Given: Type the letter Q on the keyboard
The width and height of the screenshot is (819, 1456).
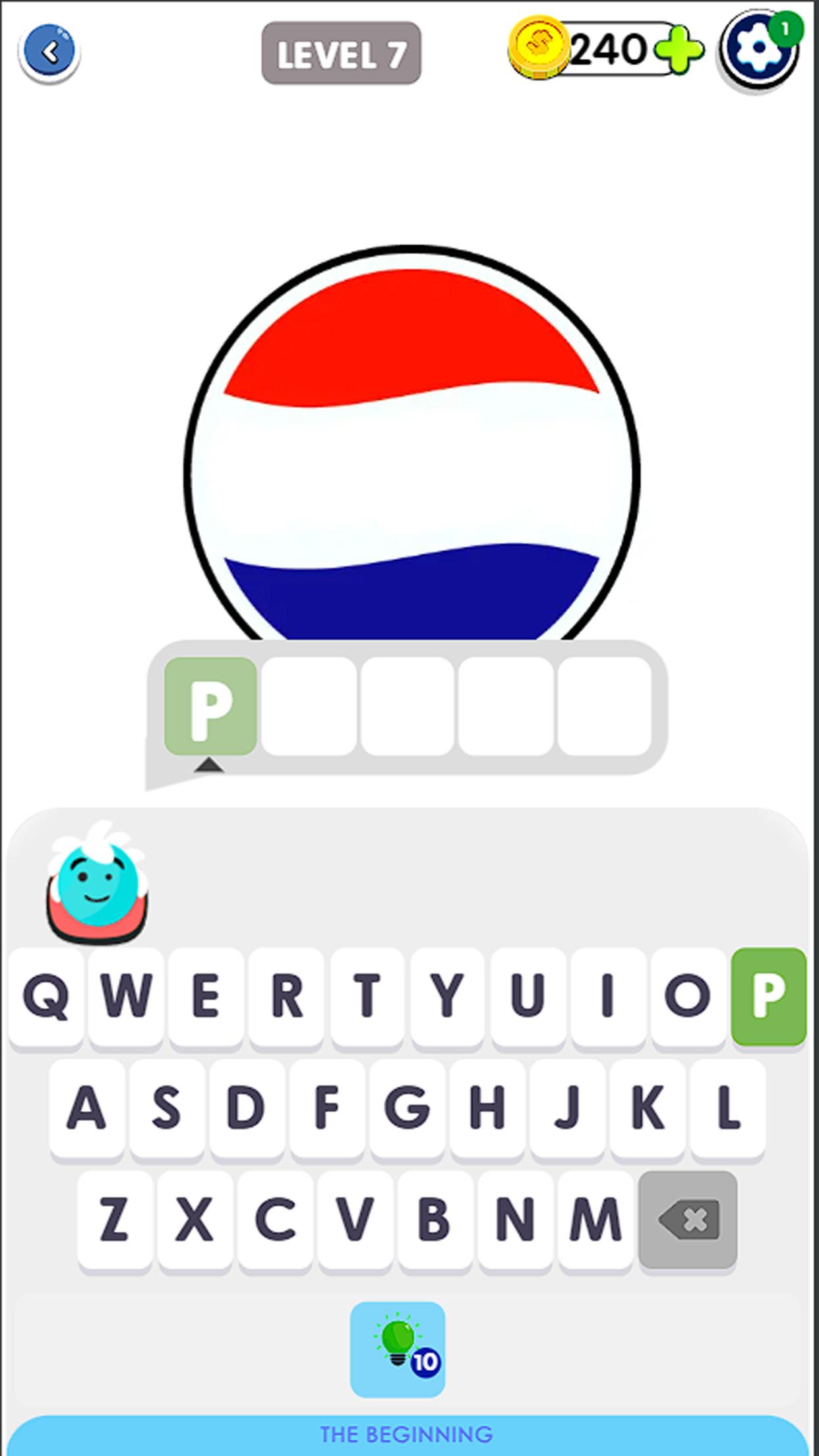Looking at the screenshot, I should tap(45, 997).
